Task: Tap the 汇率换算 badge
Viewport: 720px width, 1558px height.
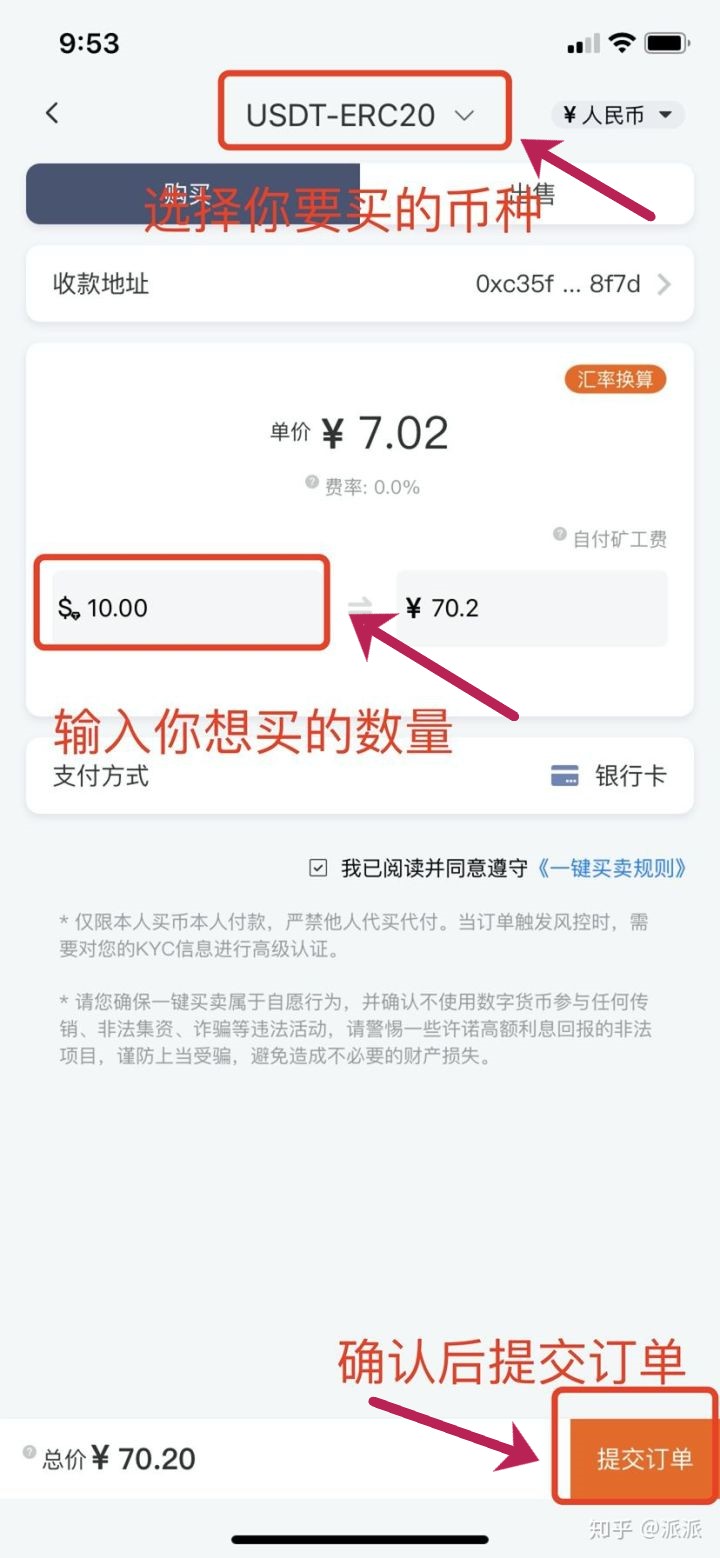Action: point(615,380)
